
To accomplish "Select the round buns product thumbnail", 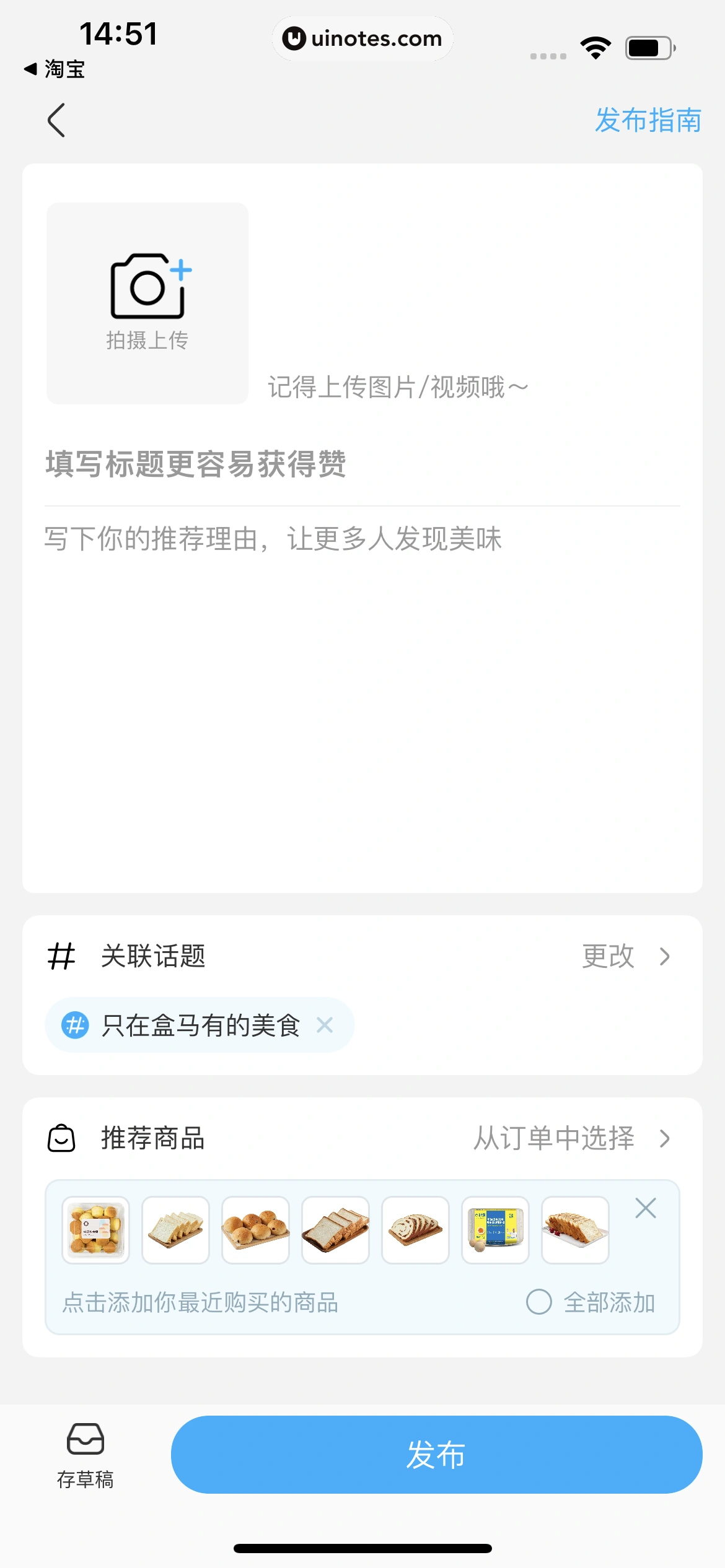I will pos(256,1230).
